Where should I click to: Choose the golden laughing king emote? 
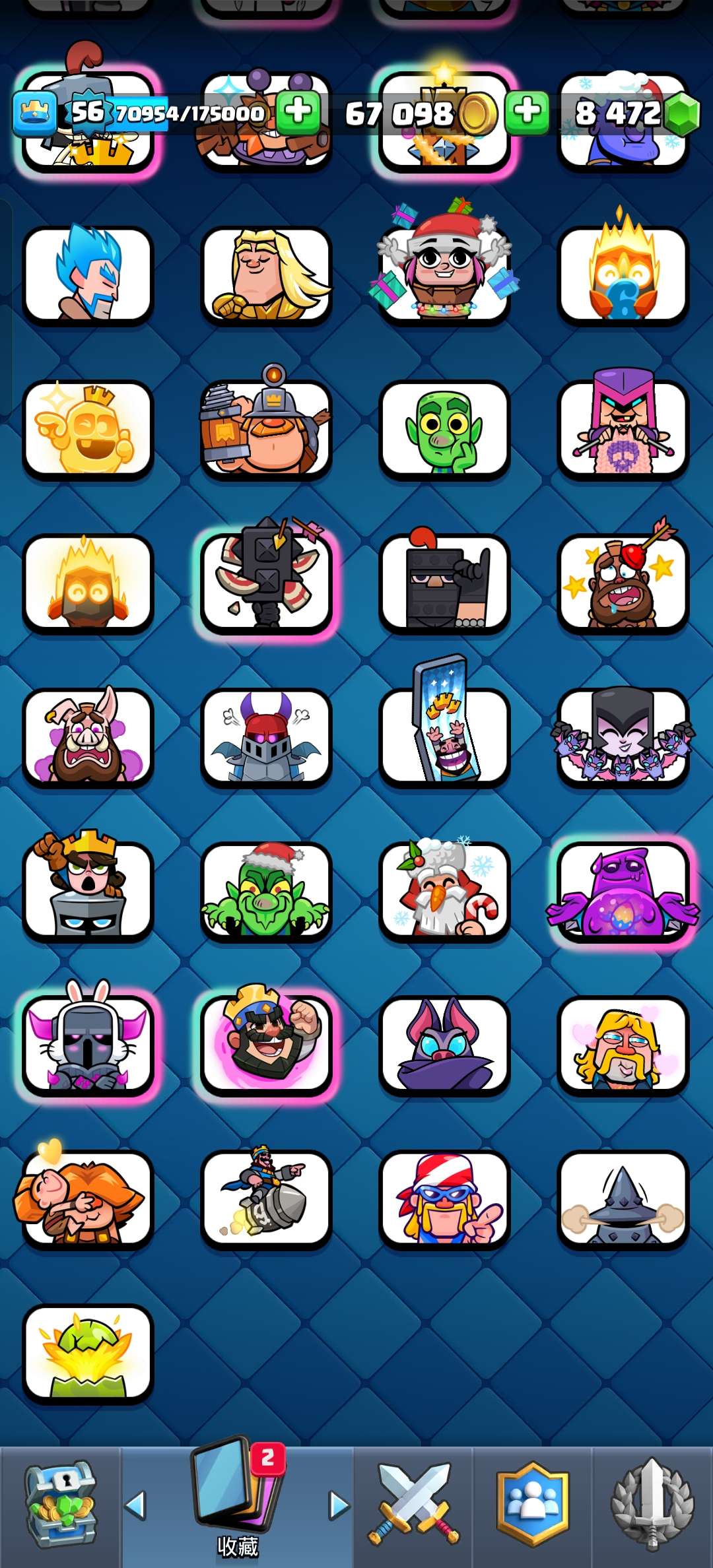(88, 430)
